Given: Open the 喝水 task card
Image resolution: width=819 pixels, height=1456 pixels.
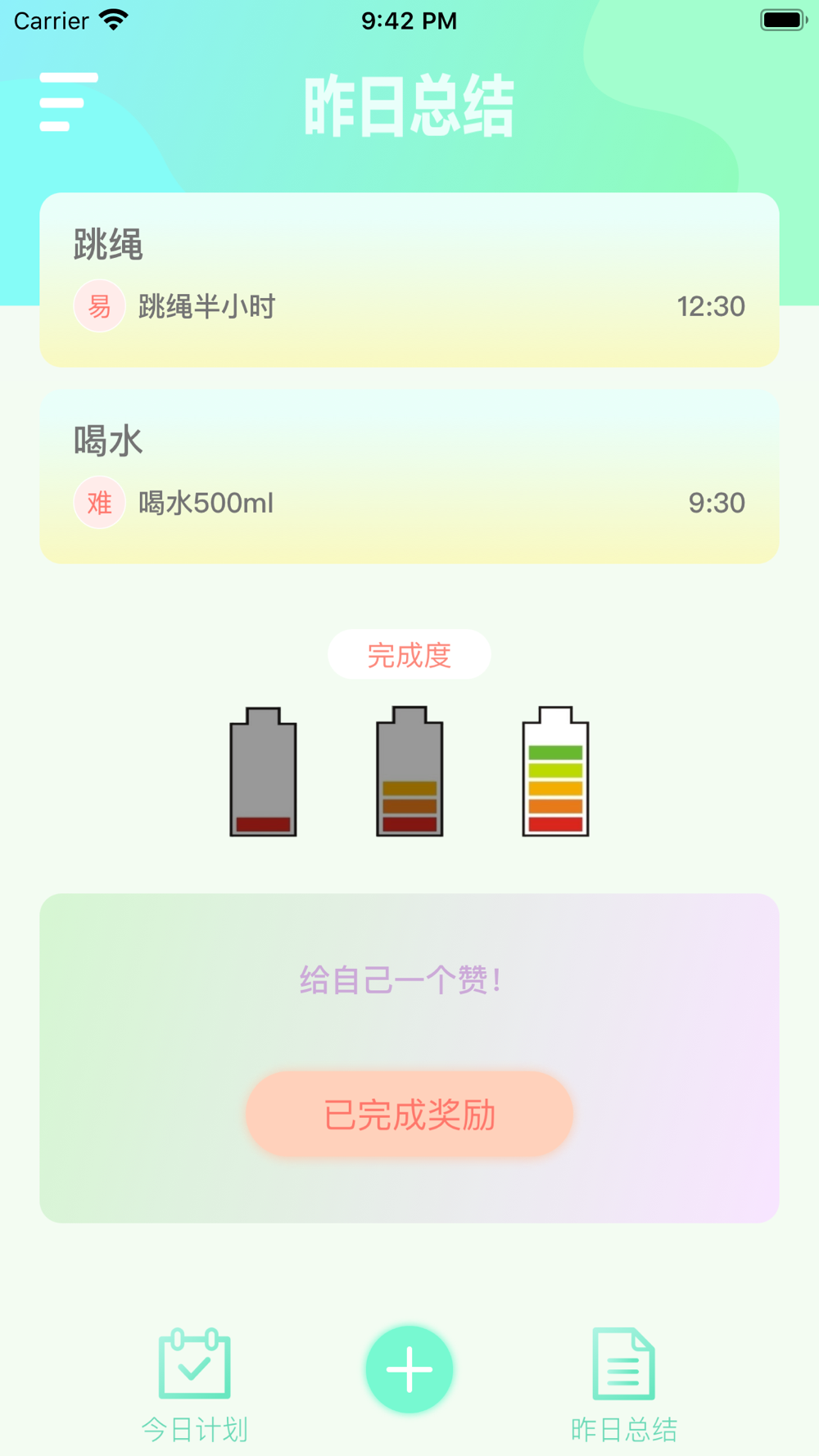Looking at the screenshot, I should coord(409,477).
